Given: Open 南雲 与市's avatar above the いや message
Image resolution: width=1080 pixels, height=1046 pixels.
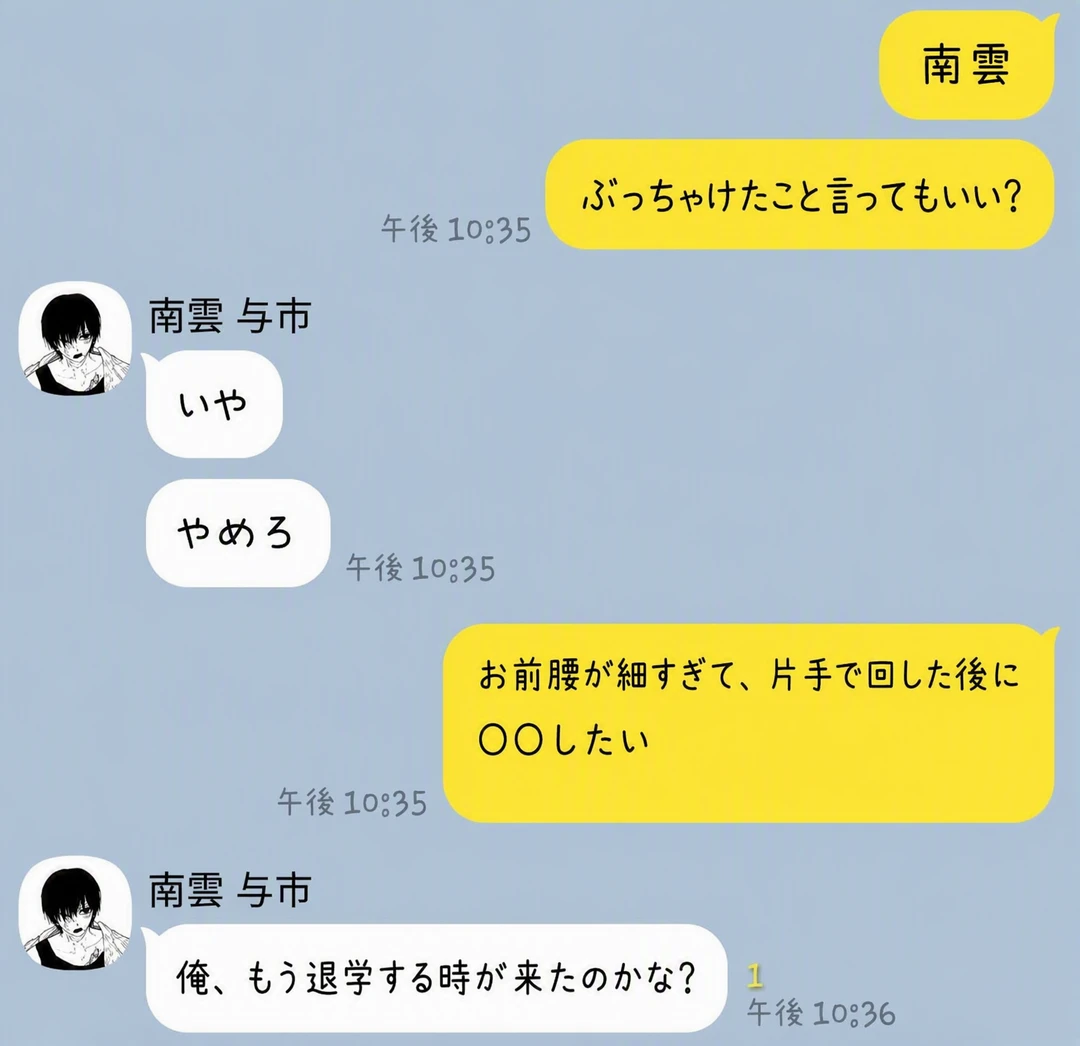Looking at the screenshot, I should 75,339.
